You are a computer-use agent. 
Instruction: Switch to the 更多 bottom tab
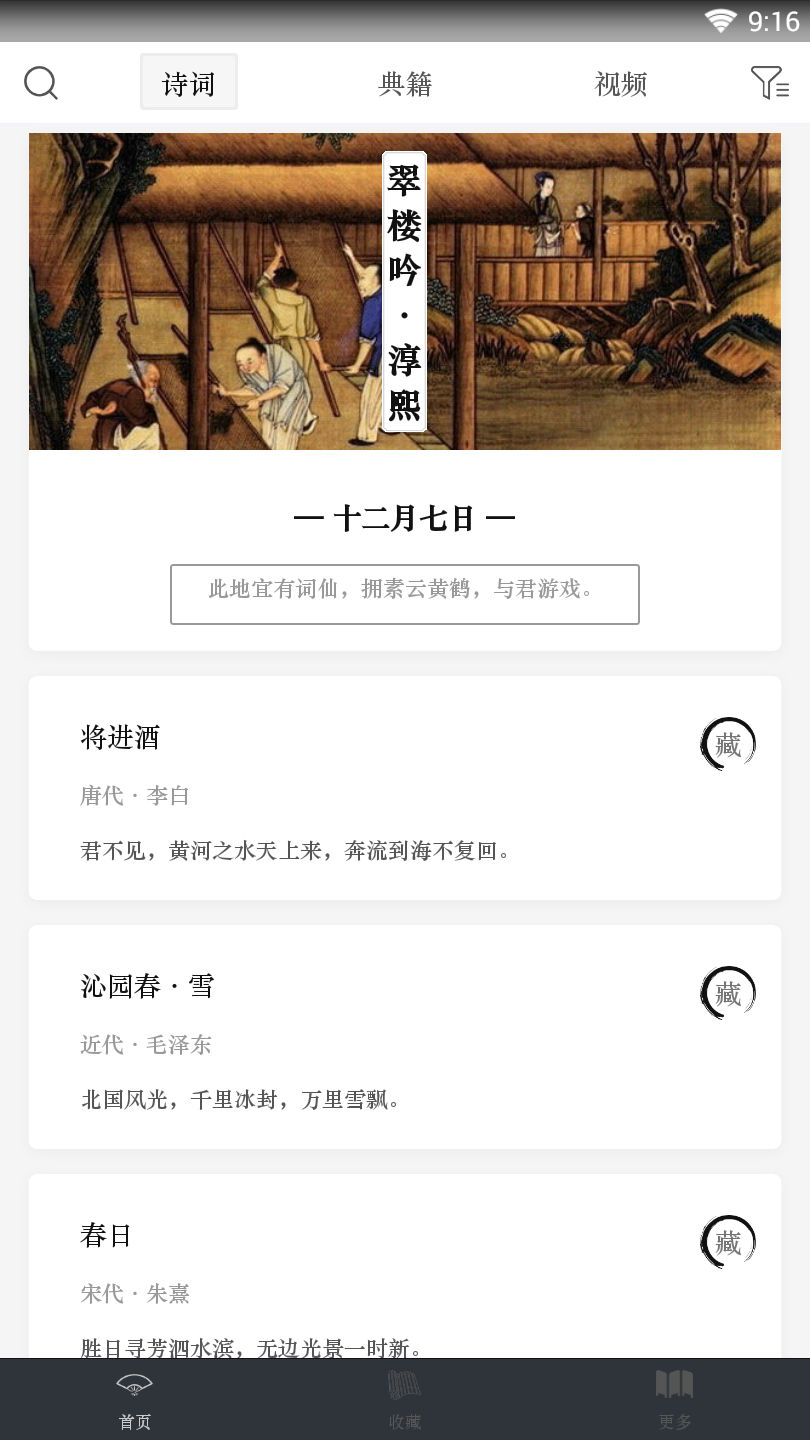pos(675,1400)
